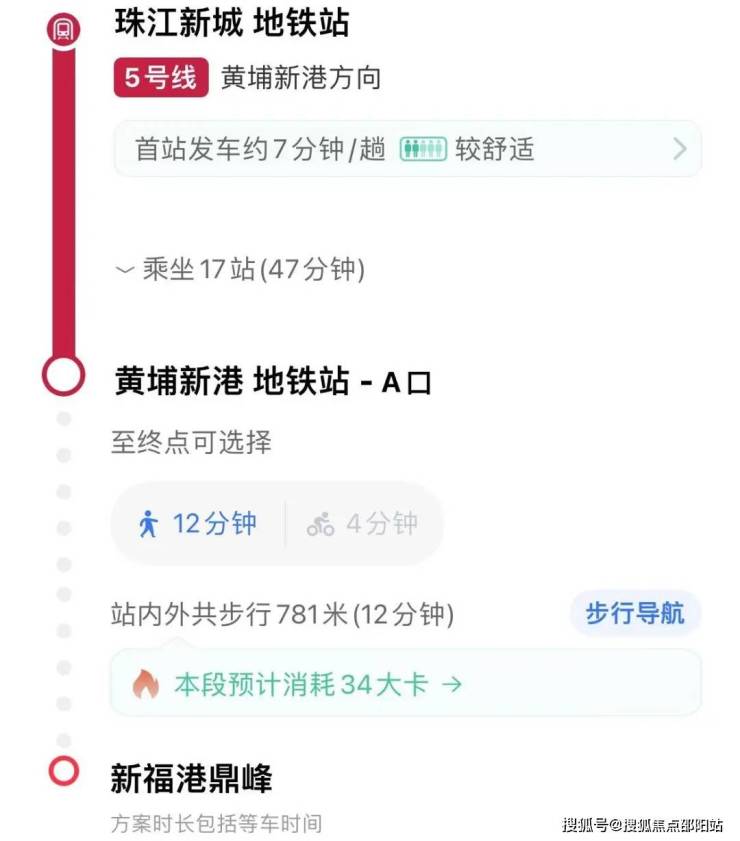Open the first-train departure and comfort details

pos(408,150)
